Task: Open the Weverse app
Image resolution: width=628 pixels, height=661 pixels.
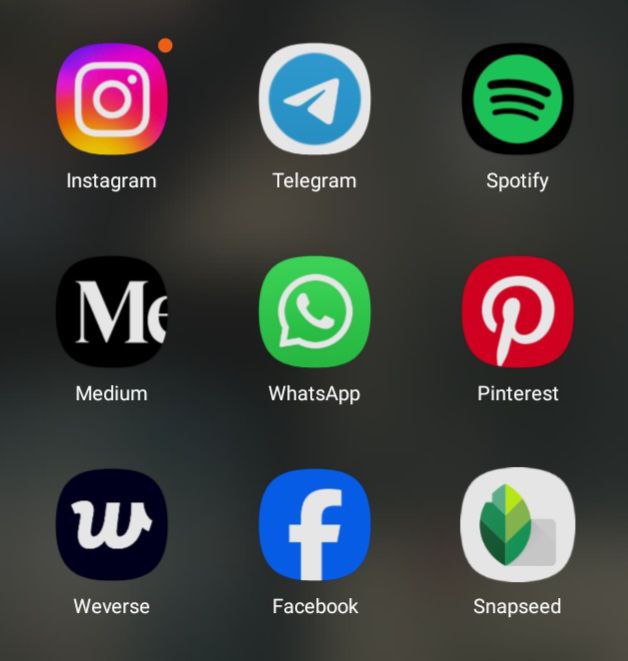Action: tap(111, 524)
